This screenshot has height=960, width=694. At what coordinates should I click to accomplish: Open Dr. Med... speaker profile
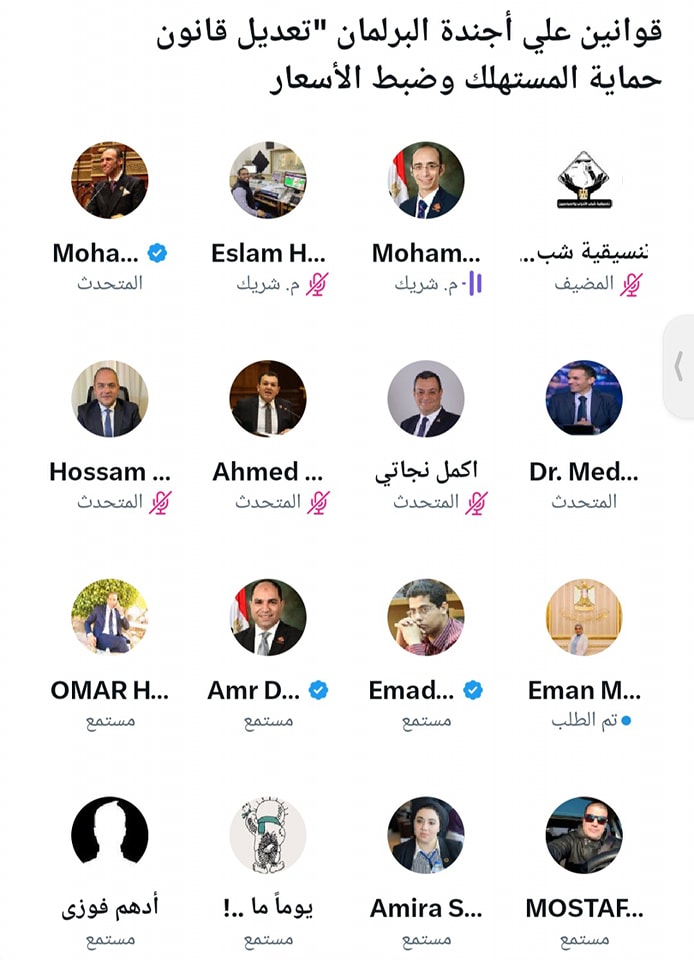click(x=584, y=398)
